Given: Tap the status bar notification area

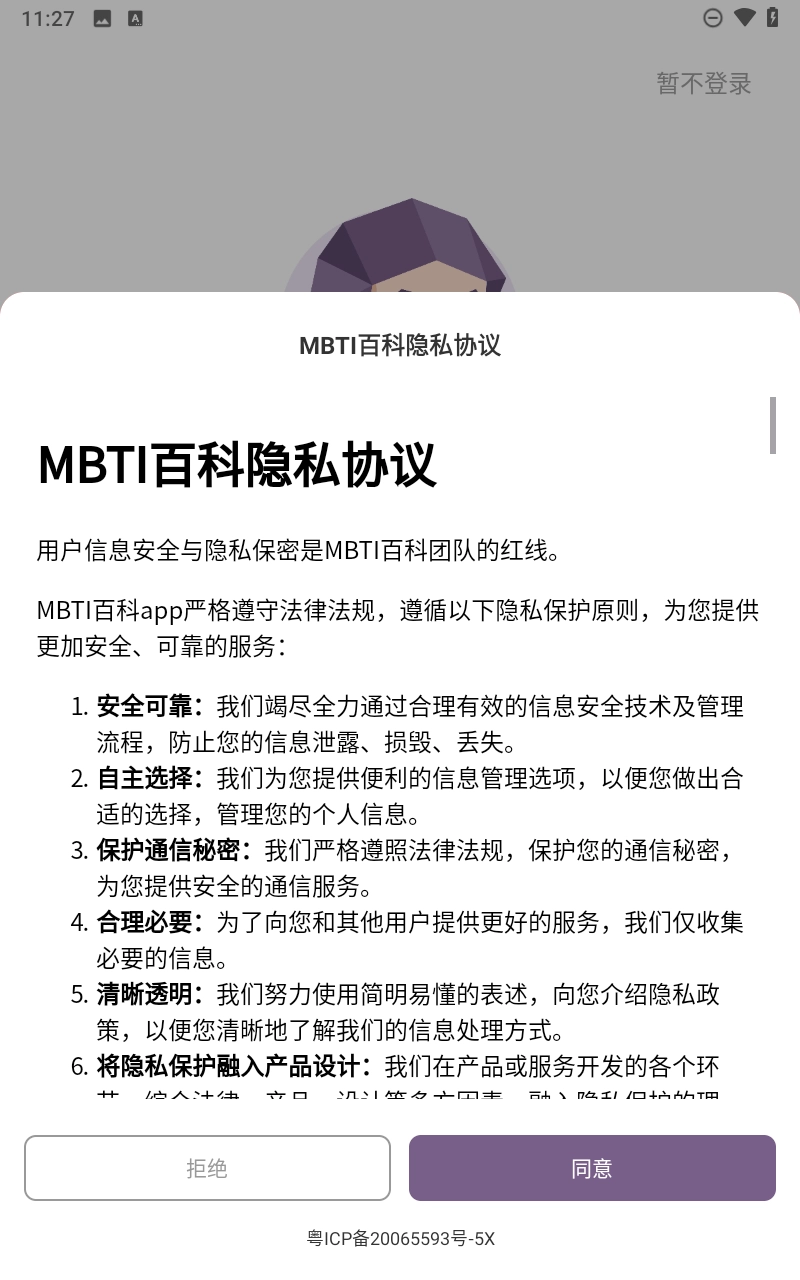Looking at the screenshot, I should (x=118, y=17).
